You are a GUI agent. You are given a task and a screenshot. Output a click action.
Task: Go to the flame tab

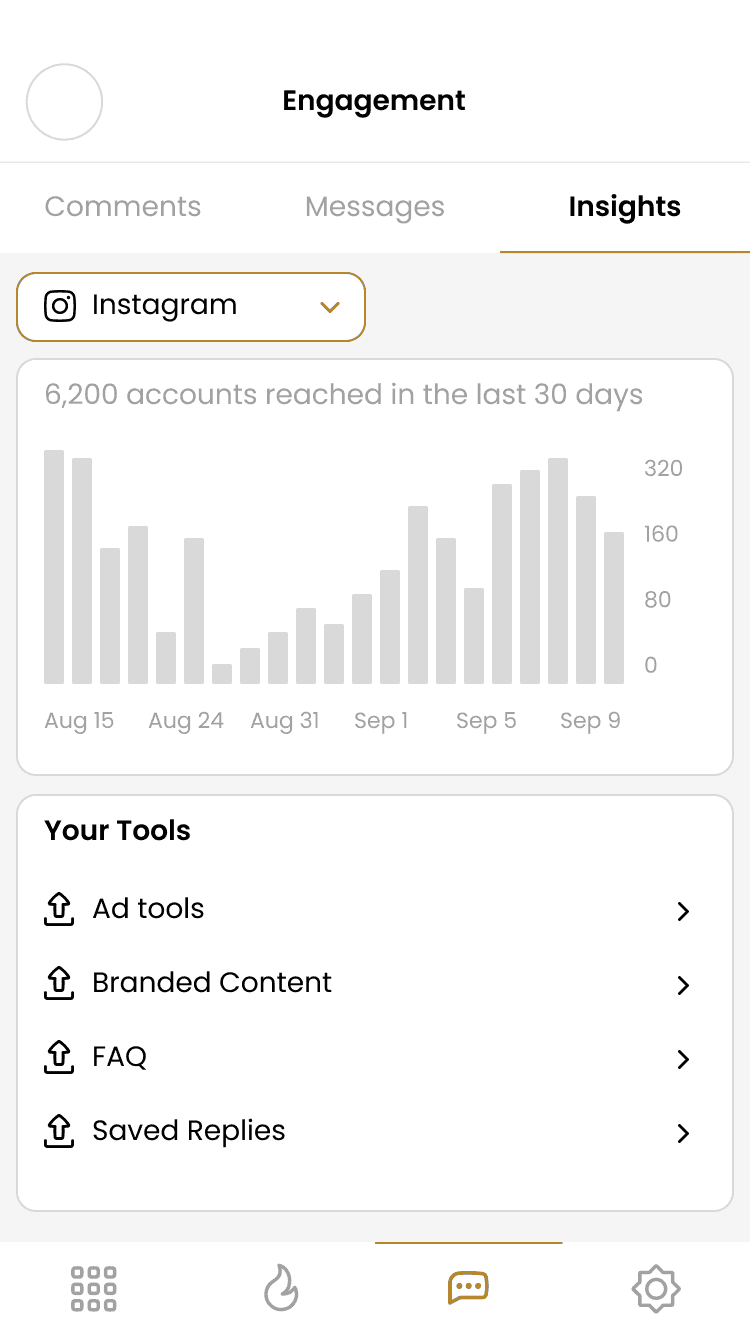pyautogui.click(x=281, y=1288)
